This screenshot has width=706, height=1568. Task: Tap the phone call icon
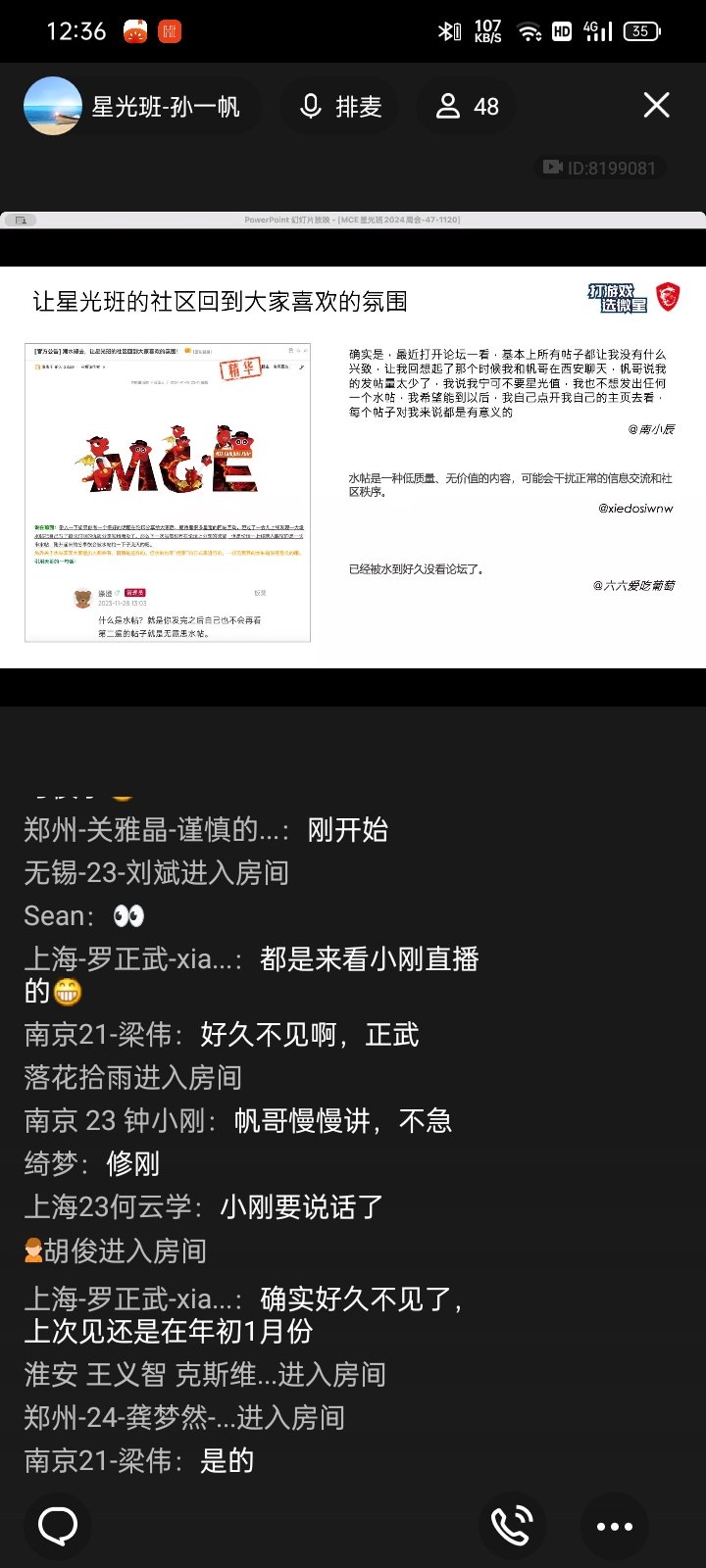coord(513,1526)
